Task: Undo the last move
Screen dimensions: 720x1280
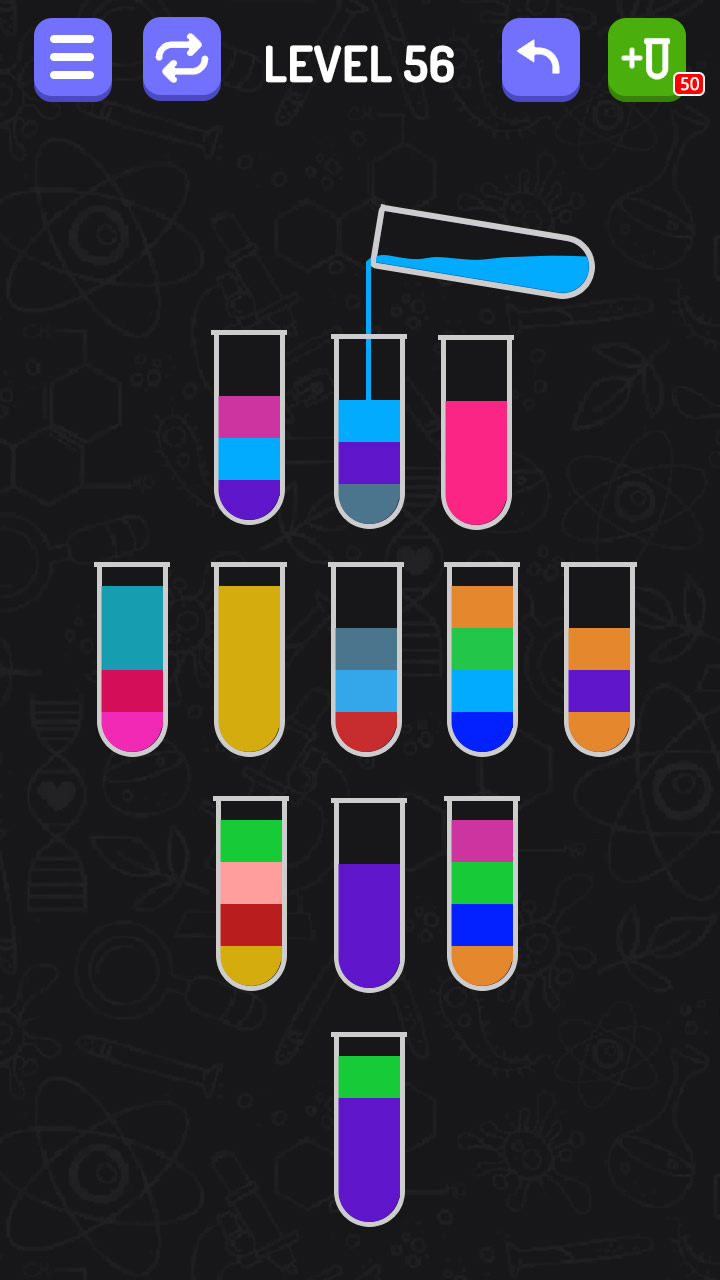Action: pos(540,59)
